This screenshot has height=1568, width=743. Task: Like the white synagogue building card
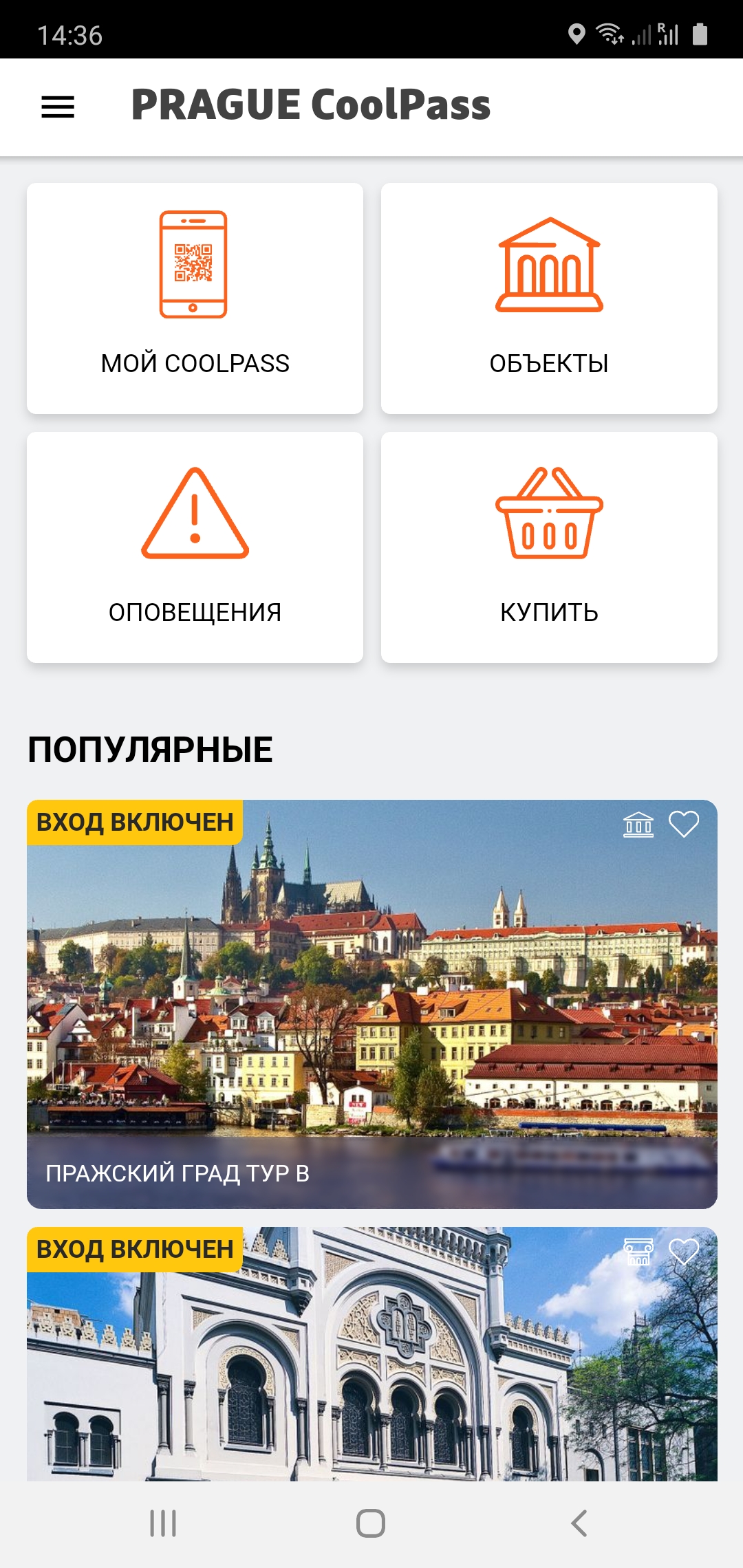(x=684, y=1252)
